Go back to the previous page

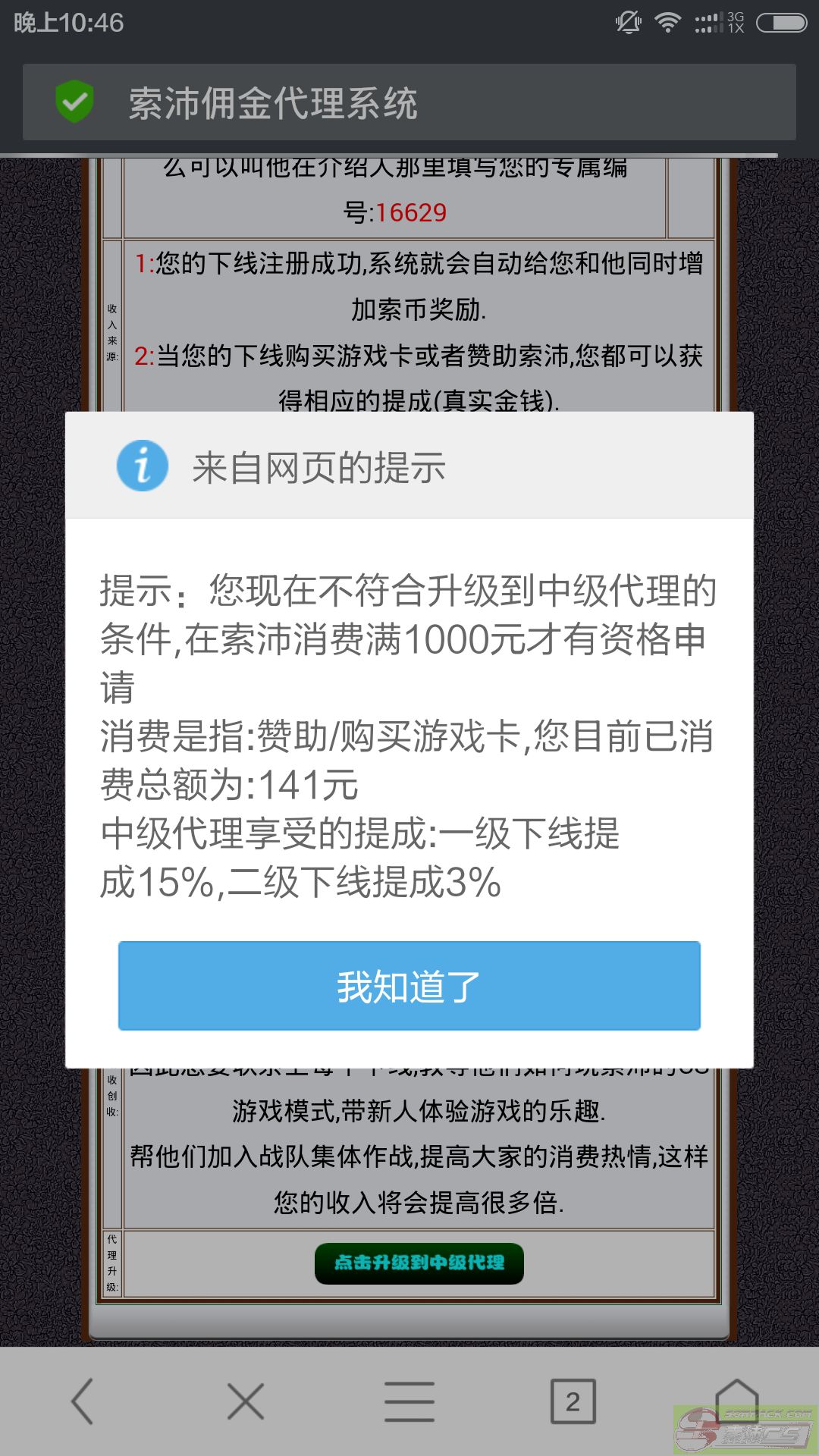tap(82, 1401)
